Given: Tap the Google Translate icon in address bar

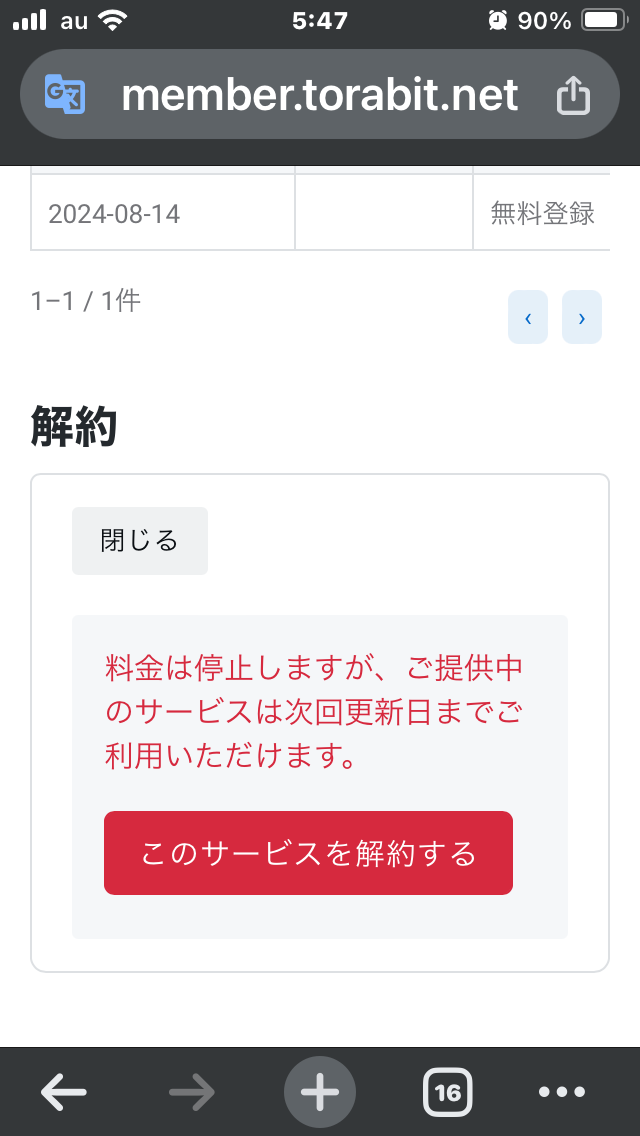Looking at the screenshot, I should point(65,94).
